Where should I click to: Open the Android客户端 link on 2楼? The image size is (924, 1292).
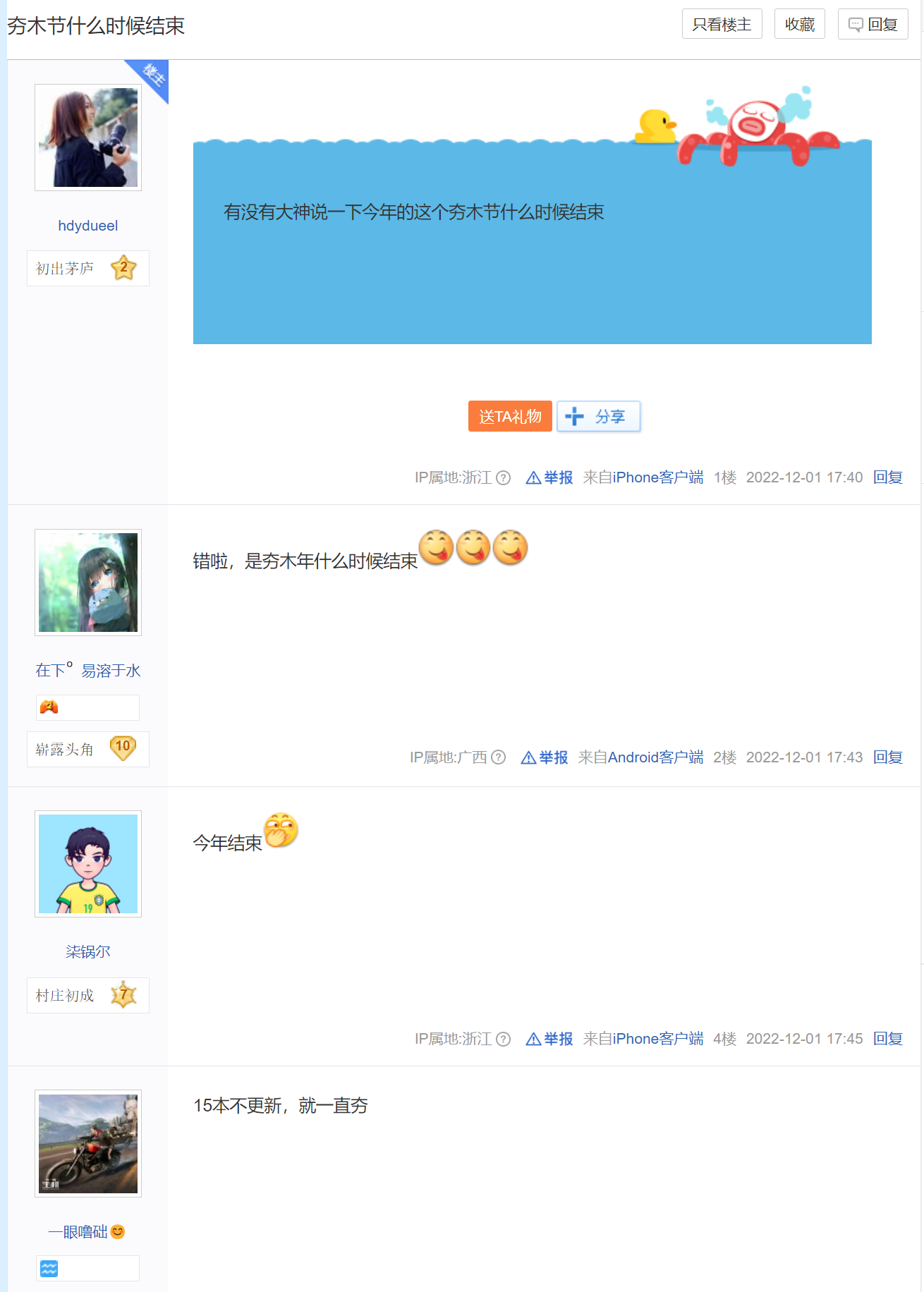click(655, 757)
